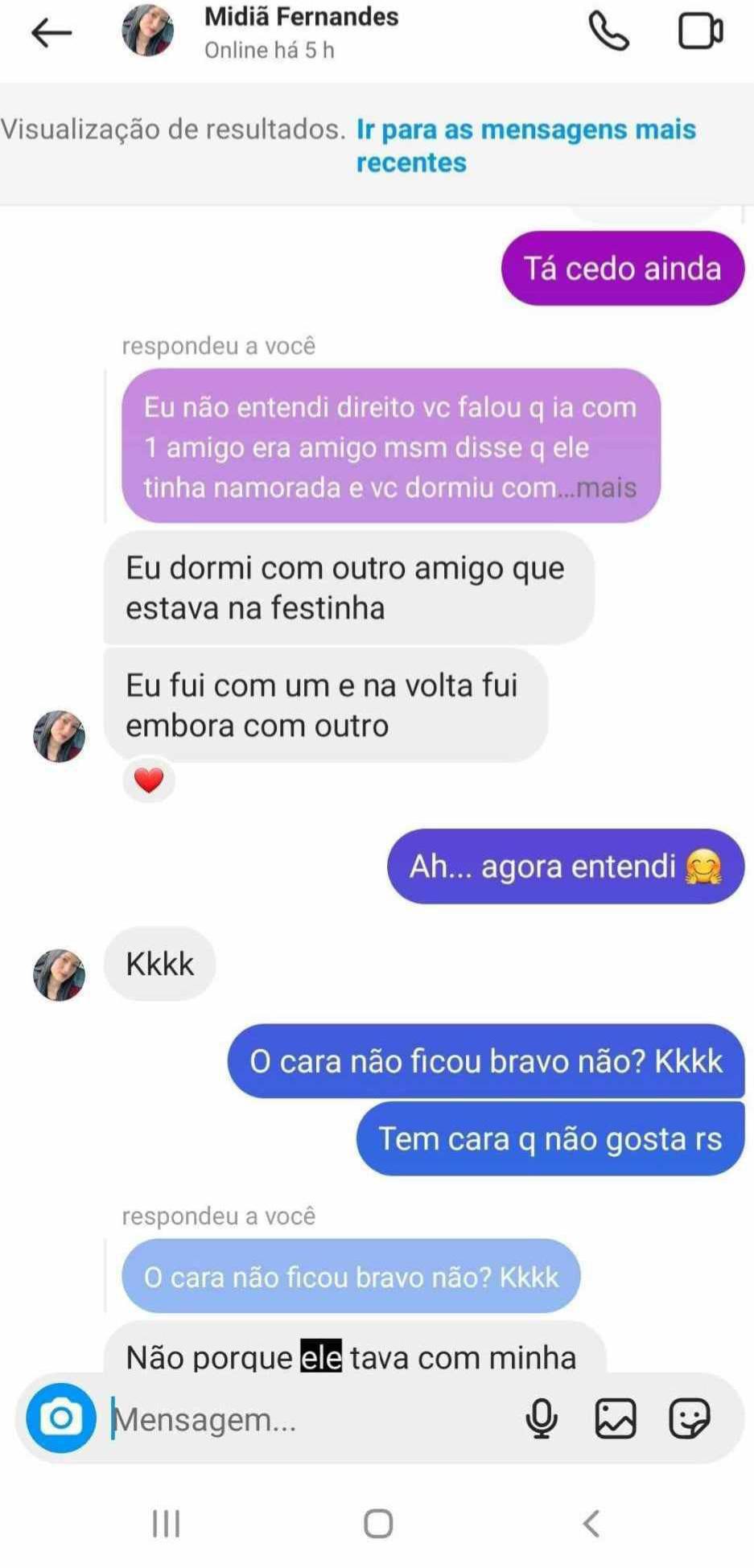Go to the home screen
The height and width of the screenshot is (1568, 754).
(x=377, y=1523)
